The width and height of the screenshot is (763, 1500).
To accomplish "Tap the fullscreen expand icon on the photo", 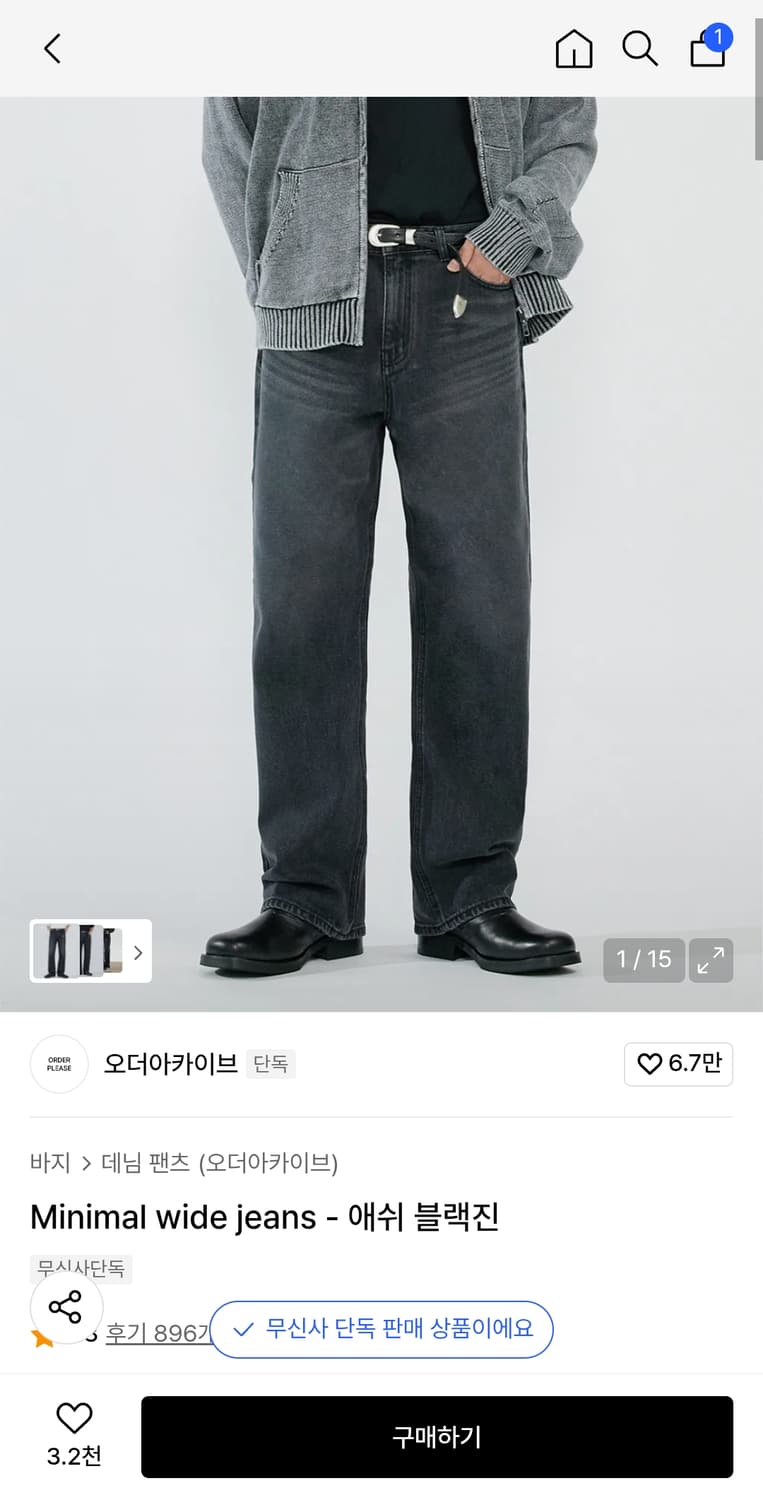I will (x=711, y=960).
